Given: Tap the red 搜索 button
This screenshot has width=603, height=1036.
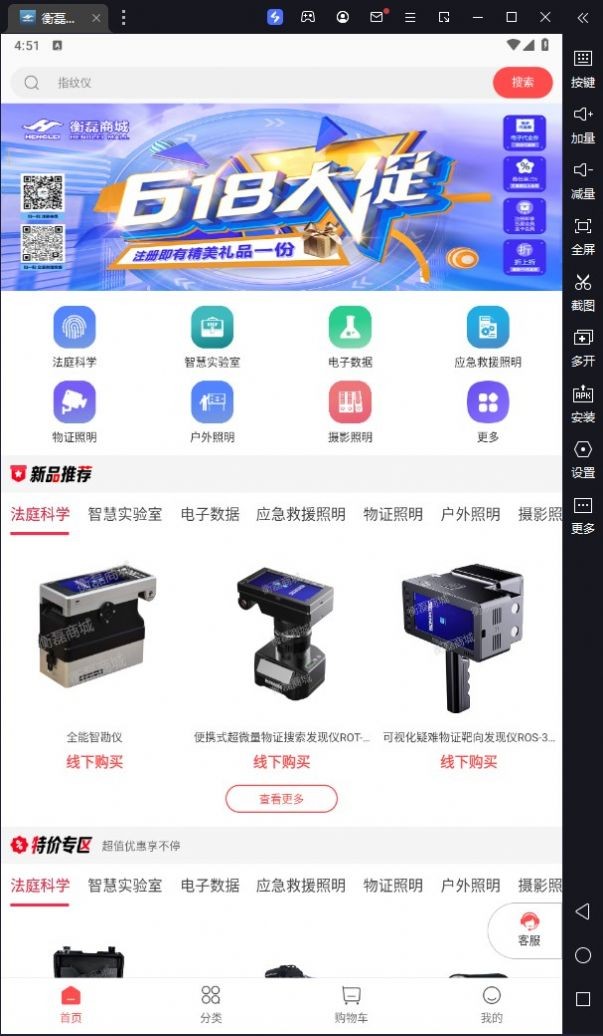Looking at the screenshot, I should 522,83.
